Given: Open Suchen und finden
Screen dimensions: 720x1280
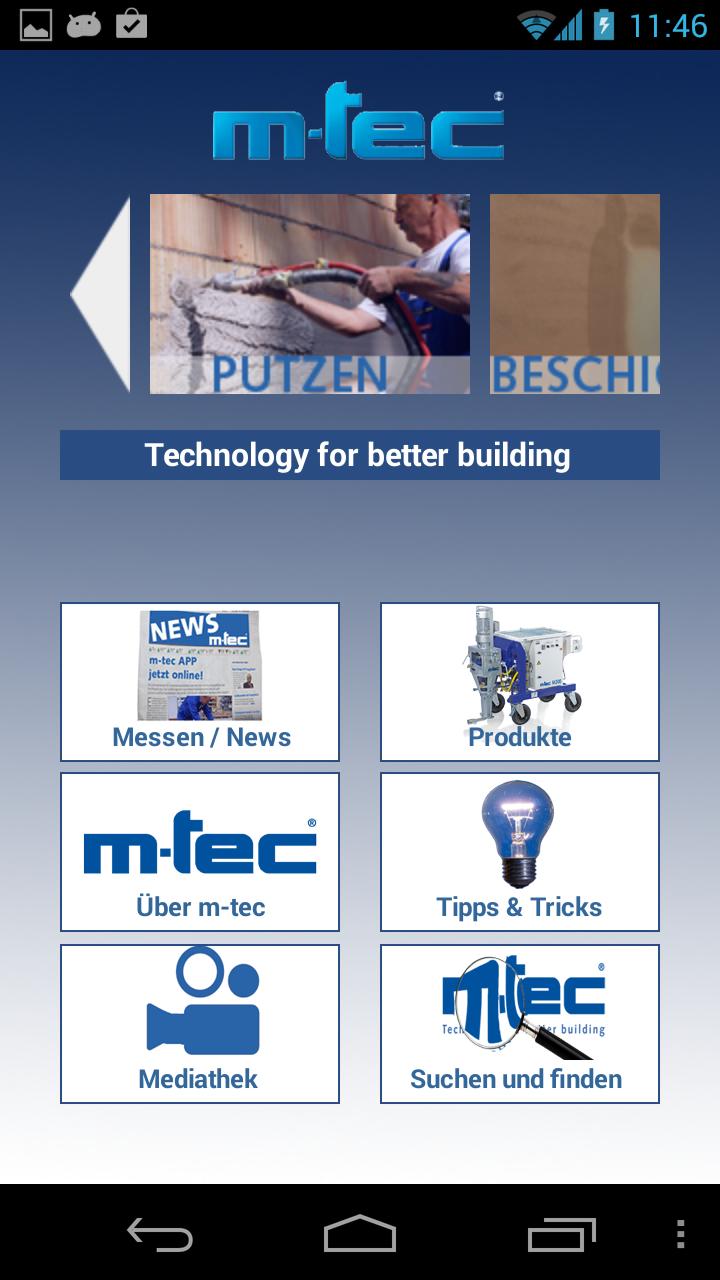Looking at the screenshot, I should [x=520, y=1024].
